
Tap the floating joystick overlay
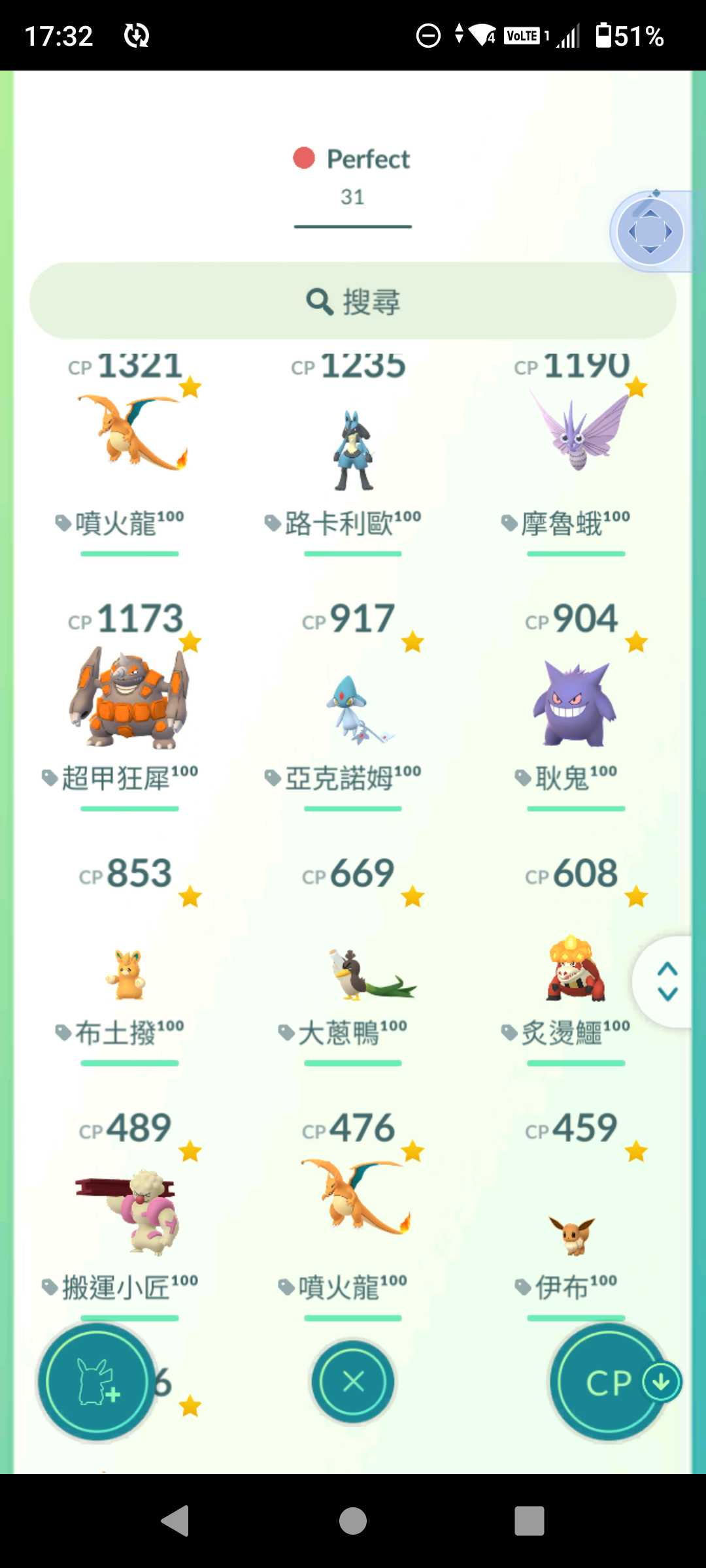tap(650, 232)
